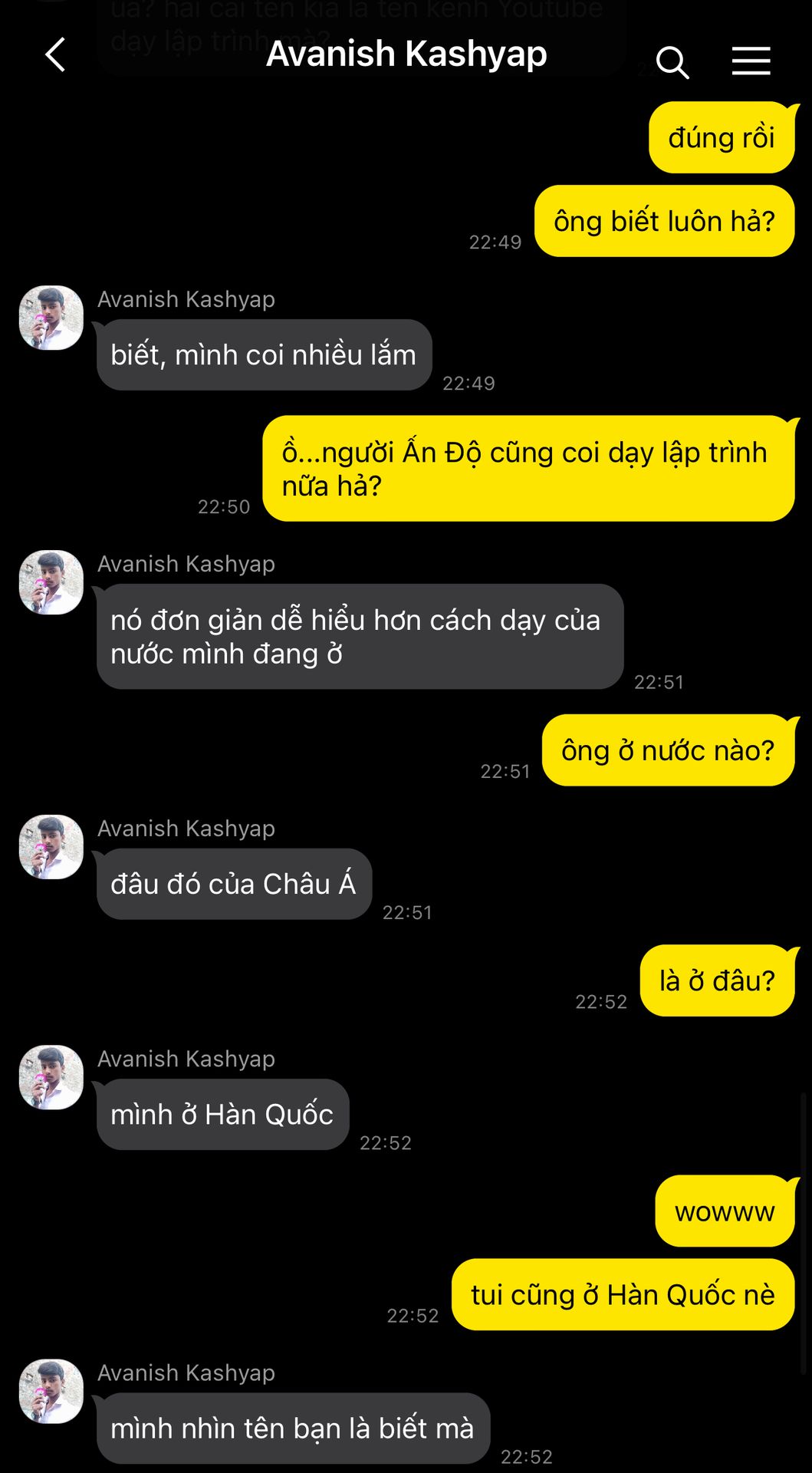
Task: Search within this conversation
Action: coord(672,61)
